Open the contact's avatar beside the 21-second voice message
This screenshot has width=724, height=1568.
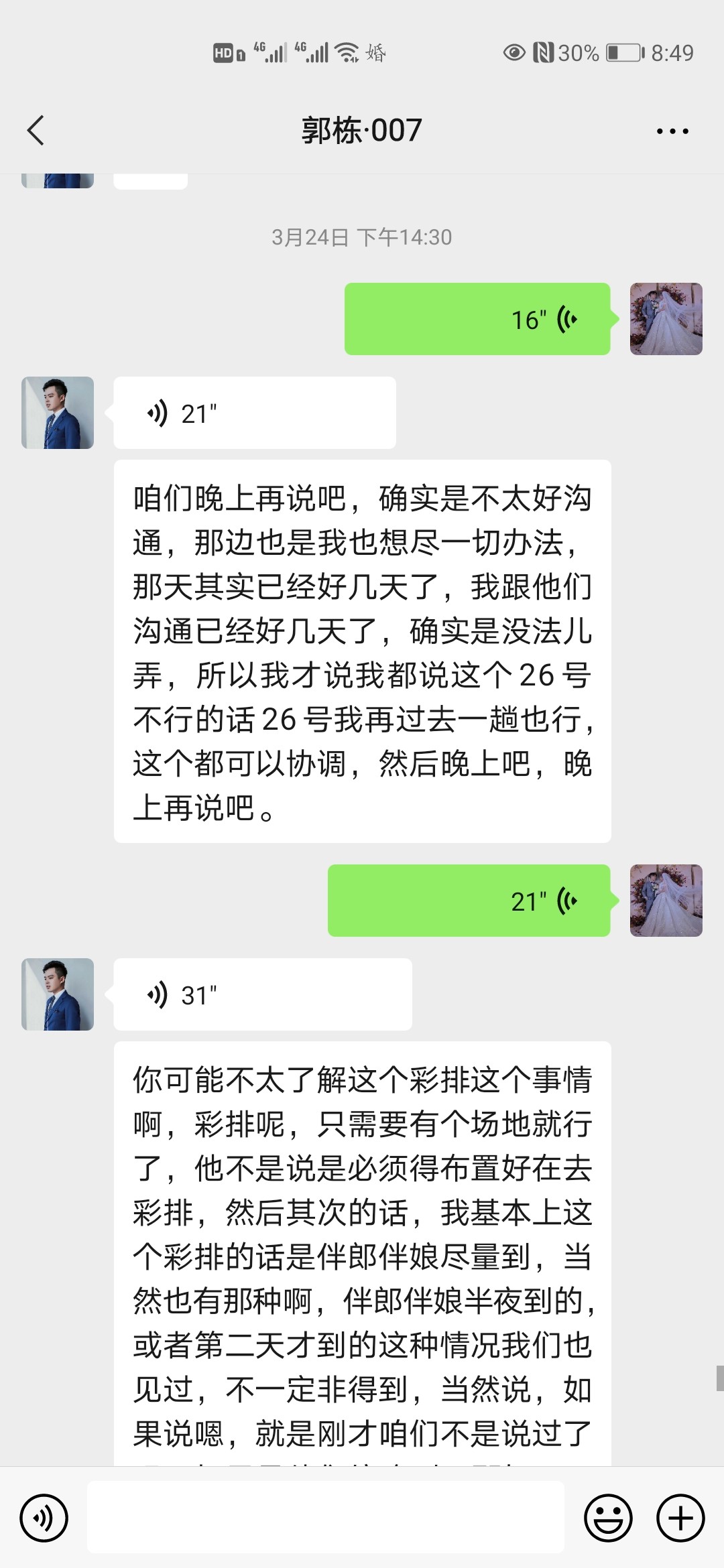pos(58,413)
